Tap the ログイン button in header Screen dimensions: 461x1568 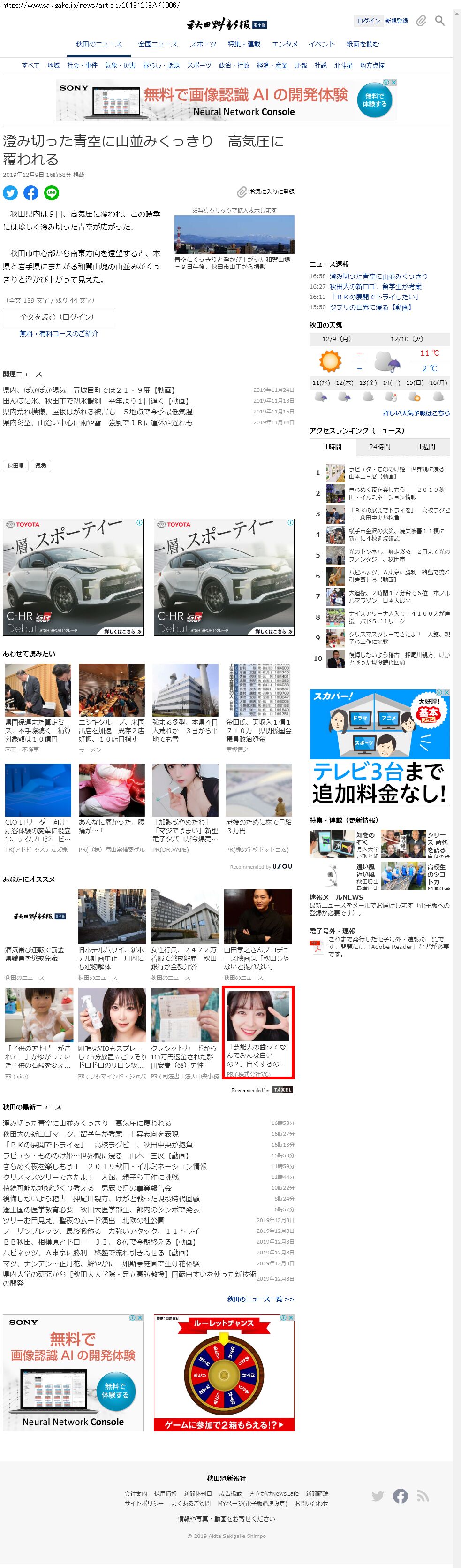click(x=368, y=21)
